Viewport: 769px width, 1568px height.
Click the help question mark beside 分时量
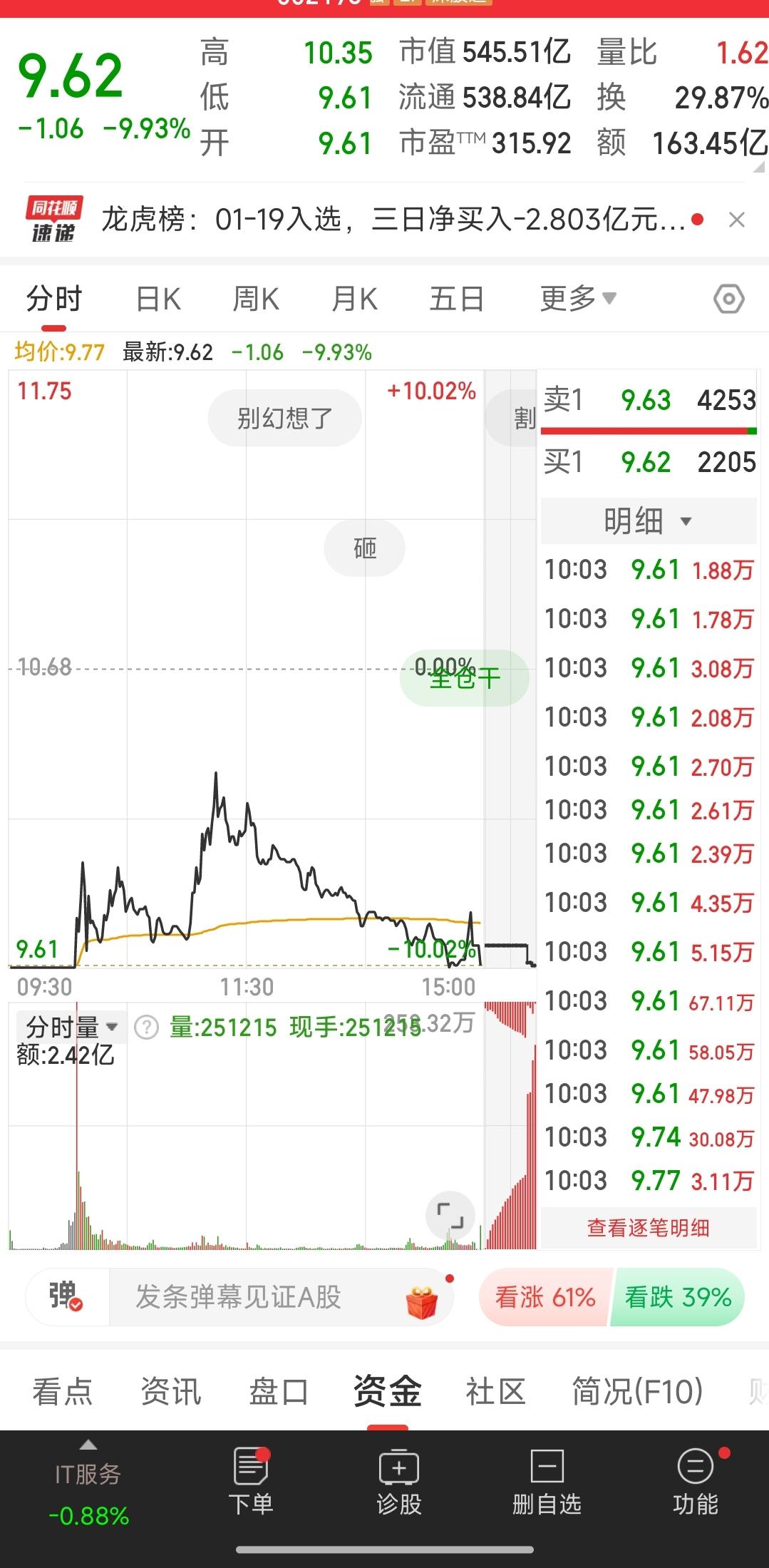[146, 1026]
